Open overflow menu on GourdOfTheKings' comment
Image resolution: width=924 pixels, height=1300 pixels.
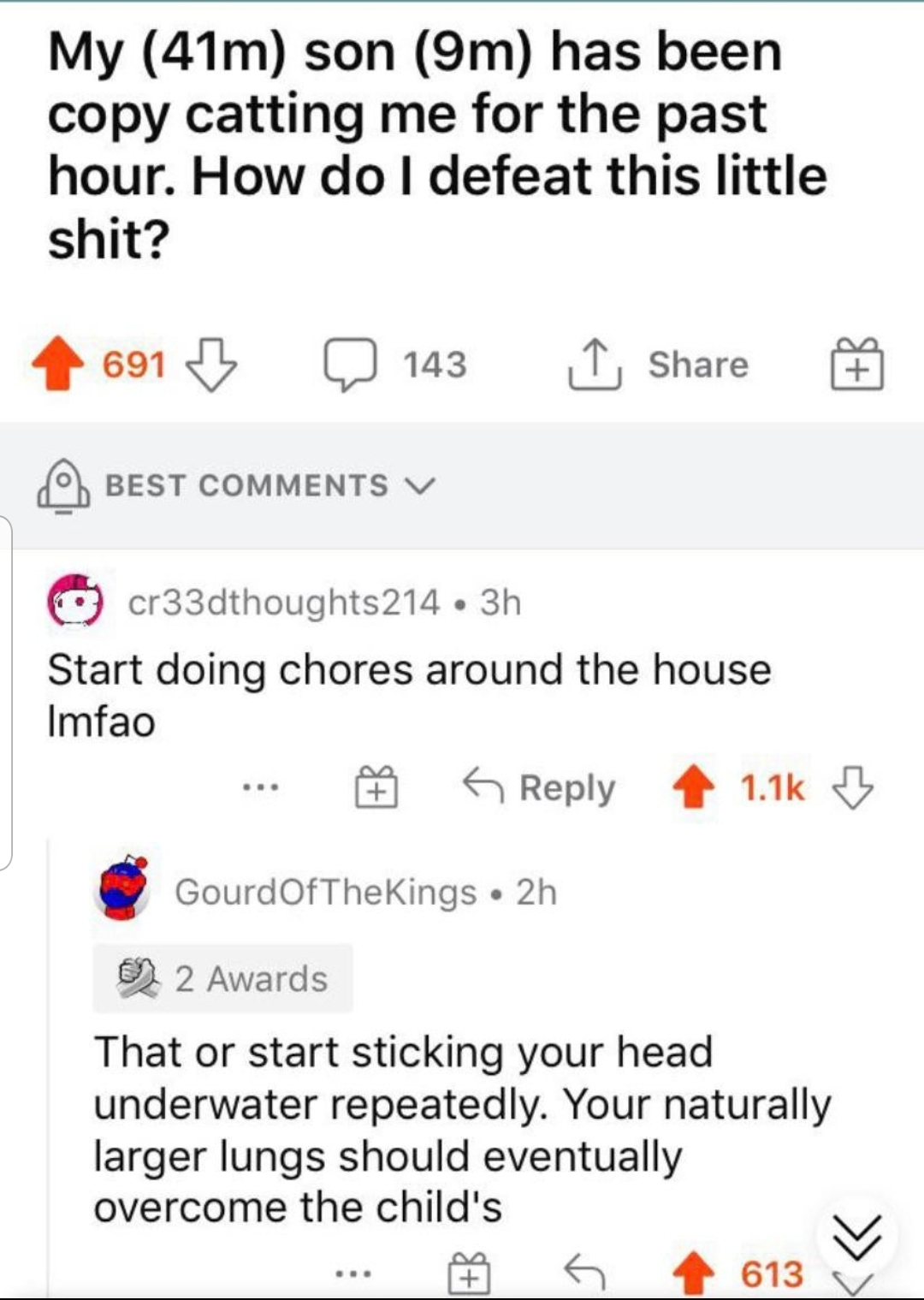tap(353, 1274)
